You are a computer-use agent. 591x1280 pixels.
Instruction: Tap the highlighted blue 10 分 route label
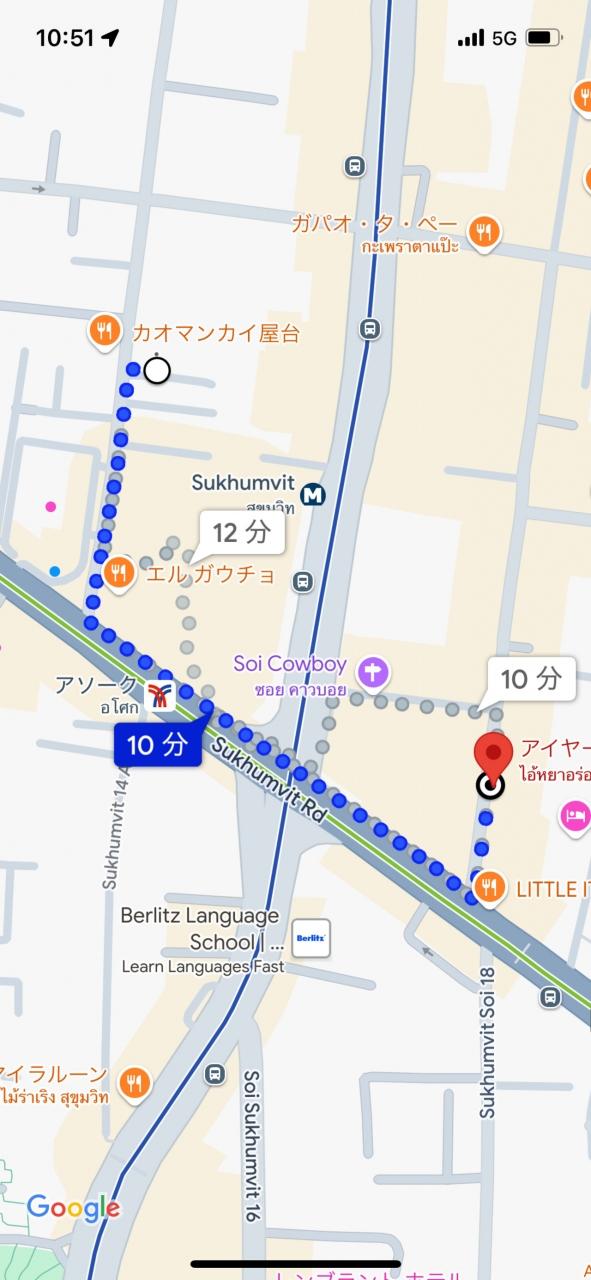click(158, 745)
